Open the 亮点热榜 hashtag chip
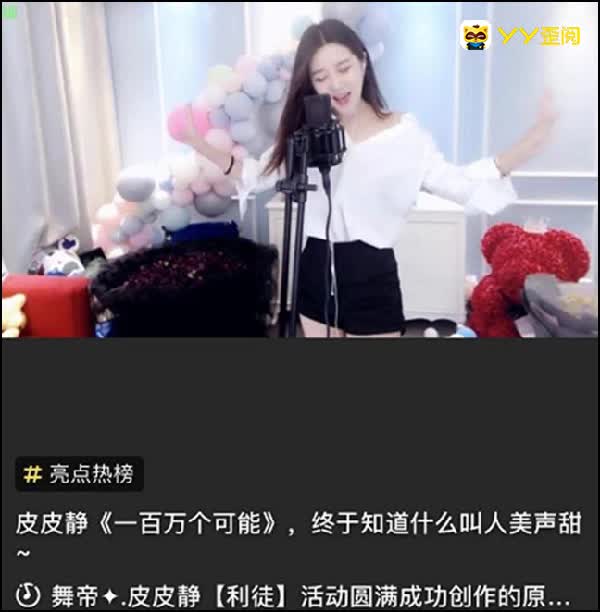600x612 pixels. (x=80, y=474)
